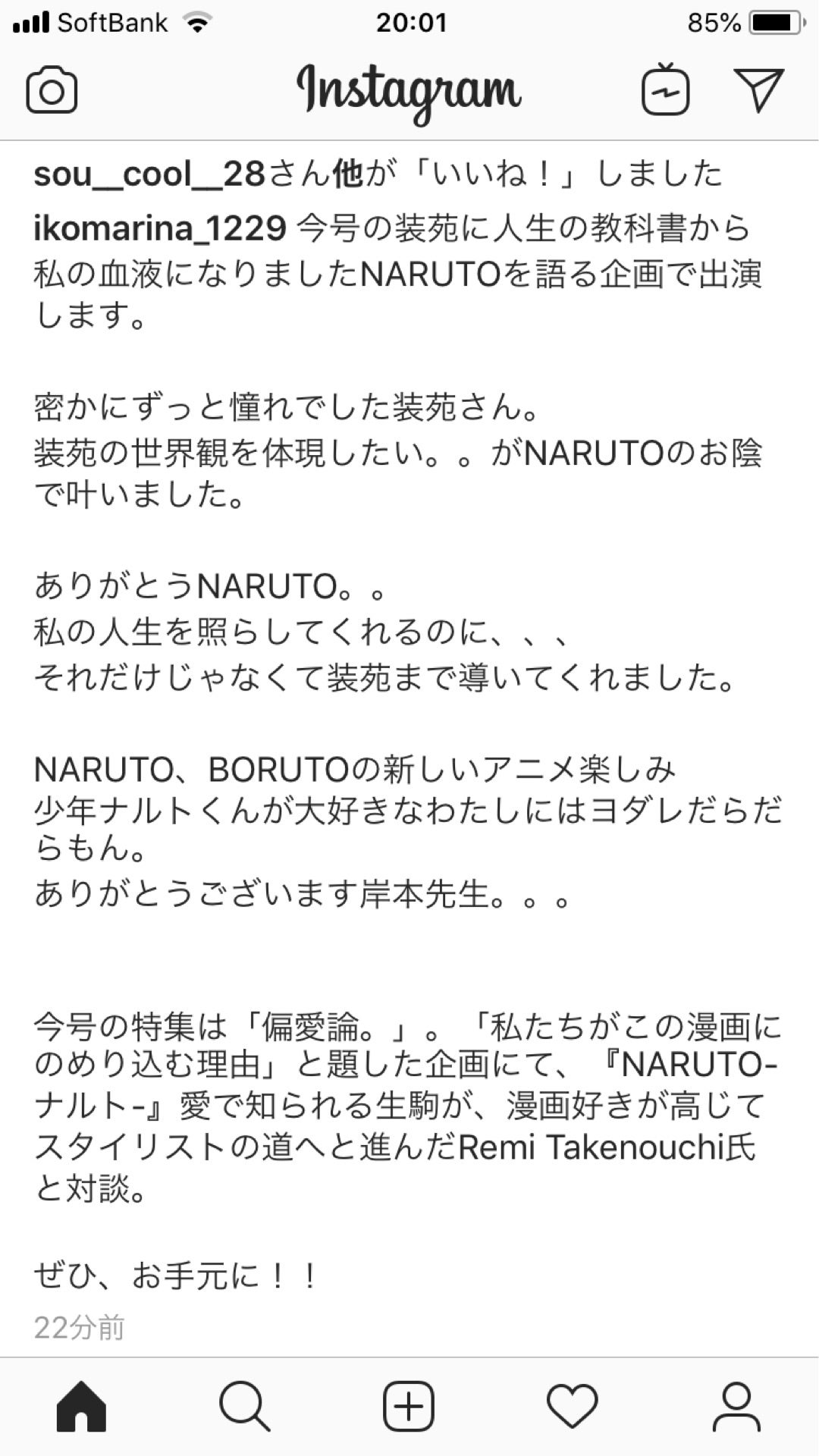Open sou__cool__28's profile from likes
This screenshot has height=1456, width=819.
pyautogui.click(x=149, y=175)
